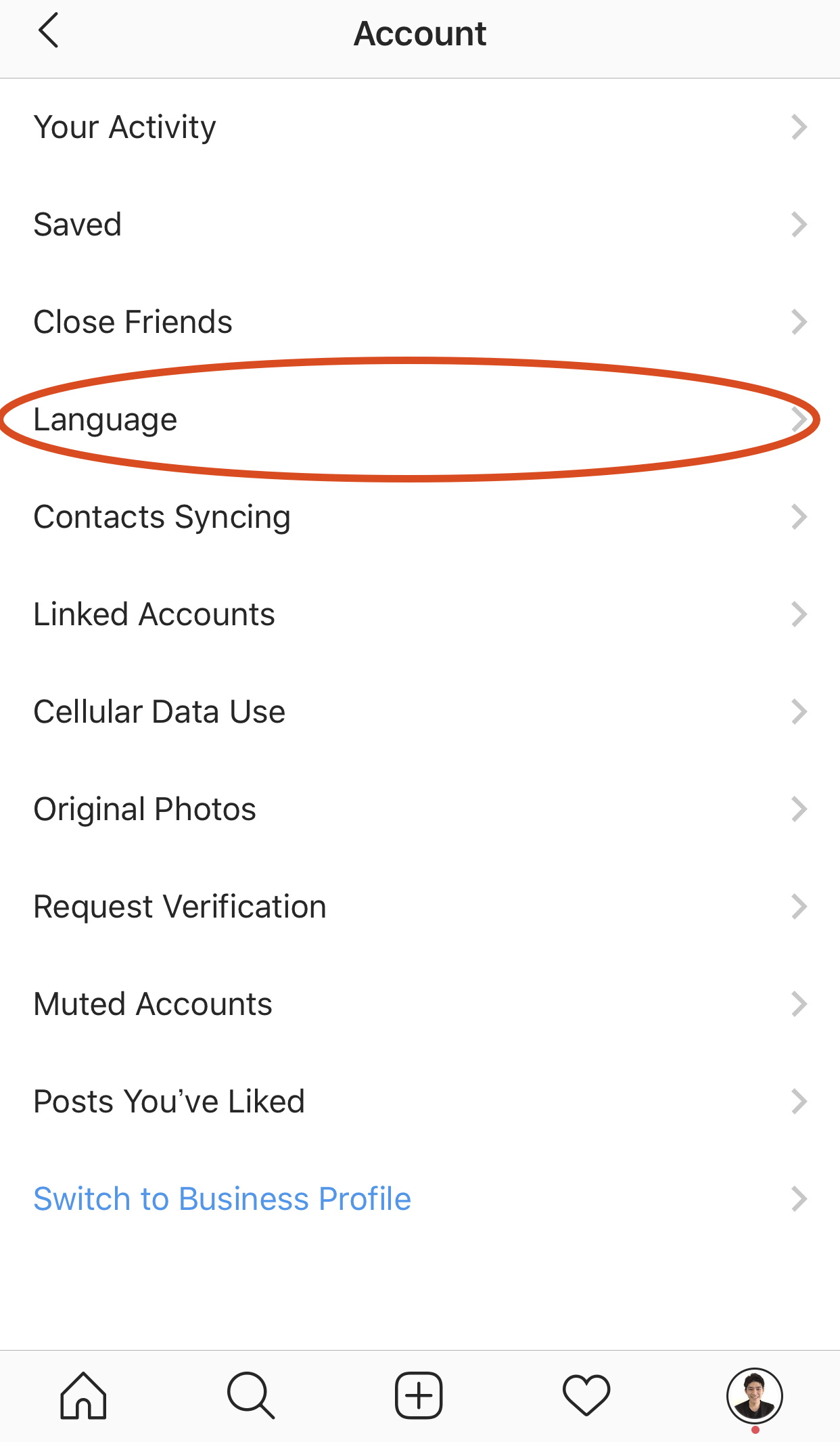
Task: Open Your Activity
Action: pos(420,127)
